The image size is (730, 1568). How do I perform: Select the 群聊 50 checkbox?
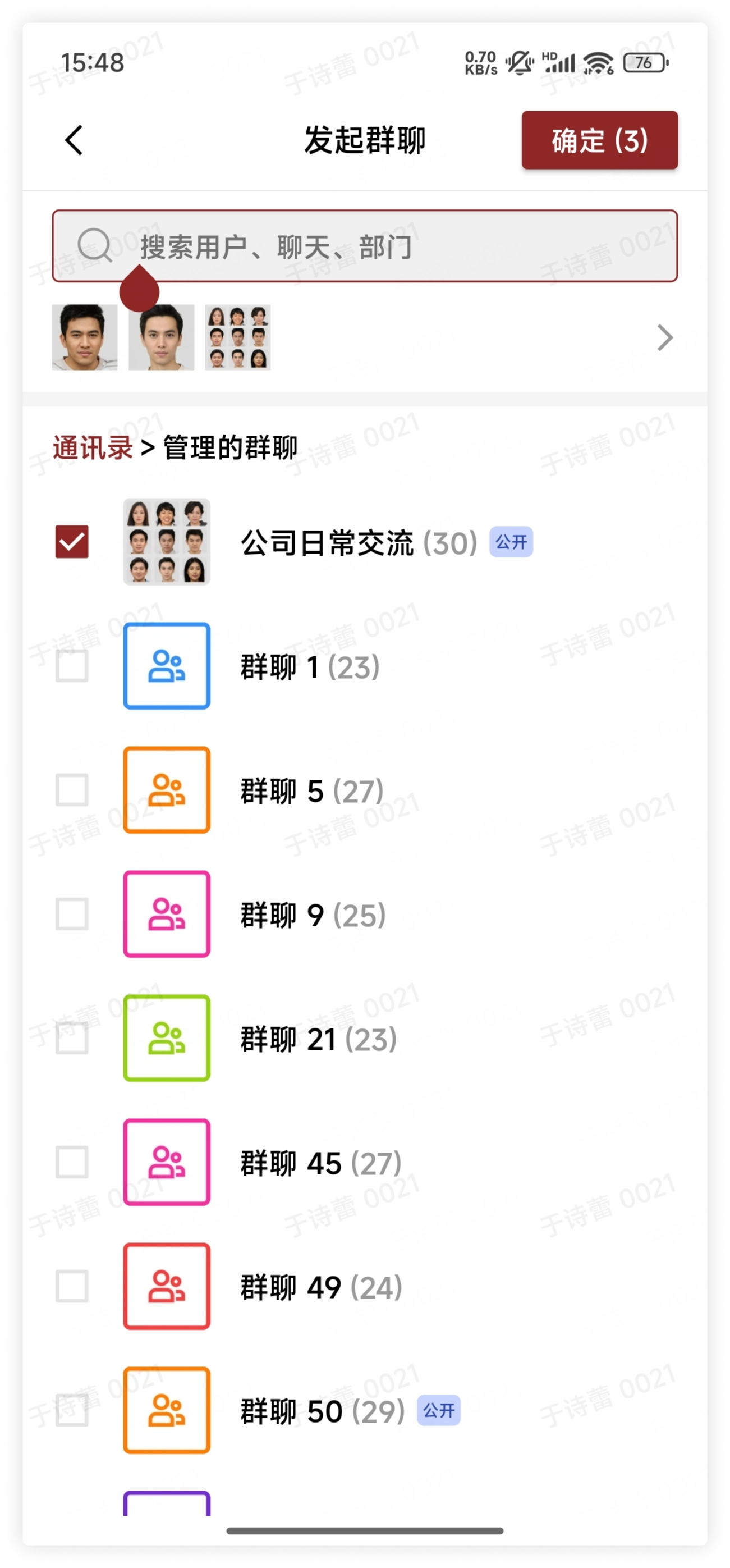click(72, 1410)
